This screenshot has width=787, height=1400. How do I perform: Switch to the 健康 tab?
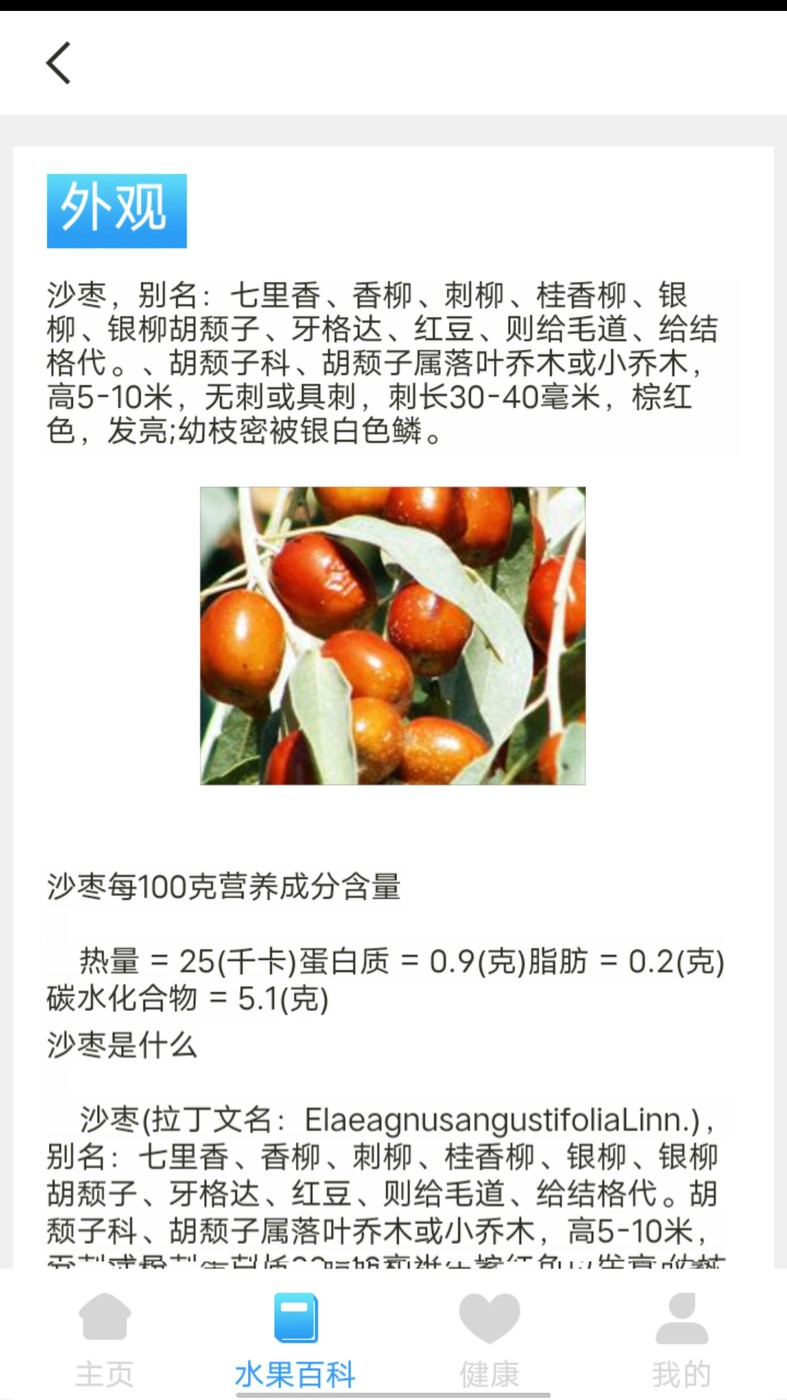pyautogui.click(x=489, y=1340)
